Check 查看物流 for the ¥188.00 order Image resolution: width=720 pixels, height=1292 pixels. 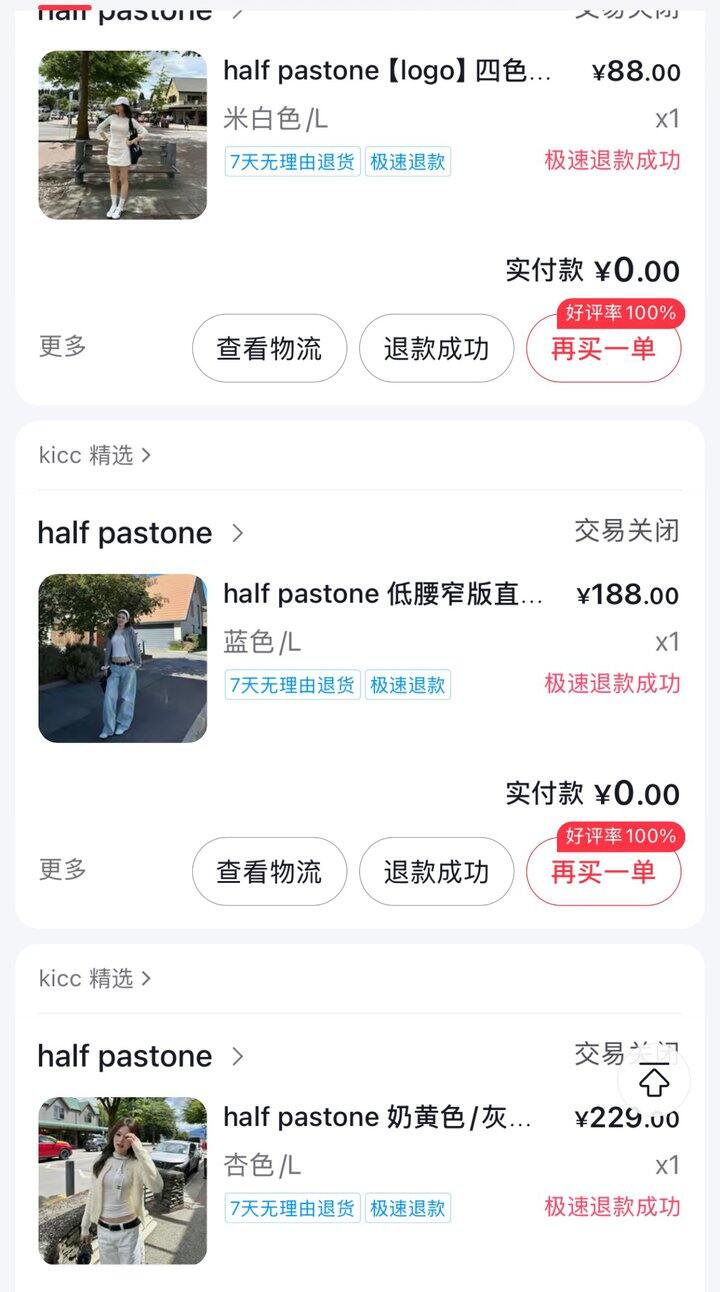269,871
